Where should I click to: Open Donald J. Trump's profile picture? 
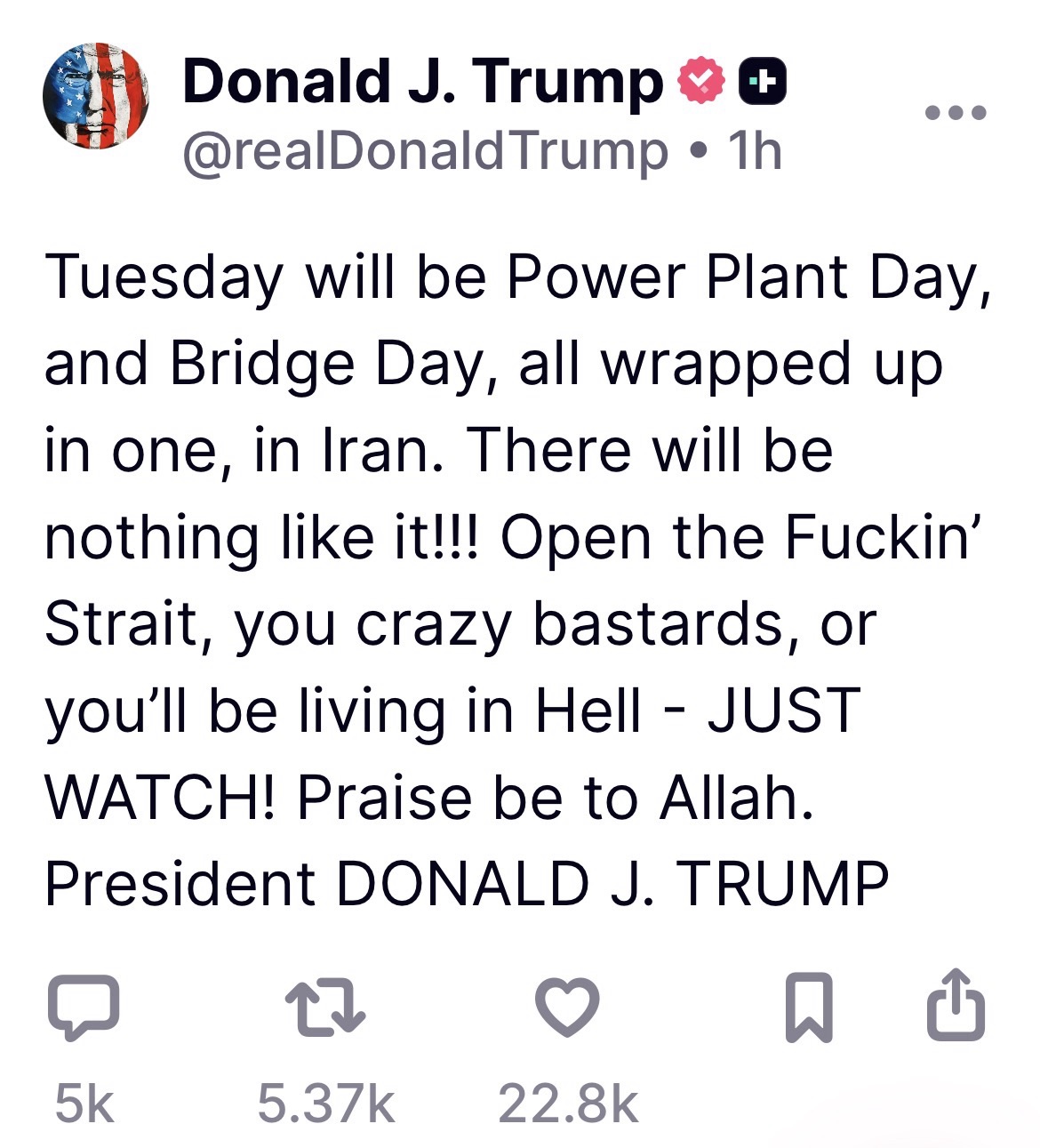[96, 96]
